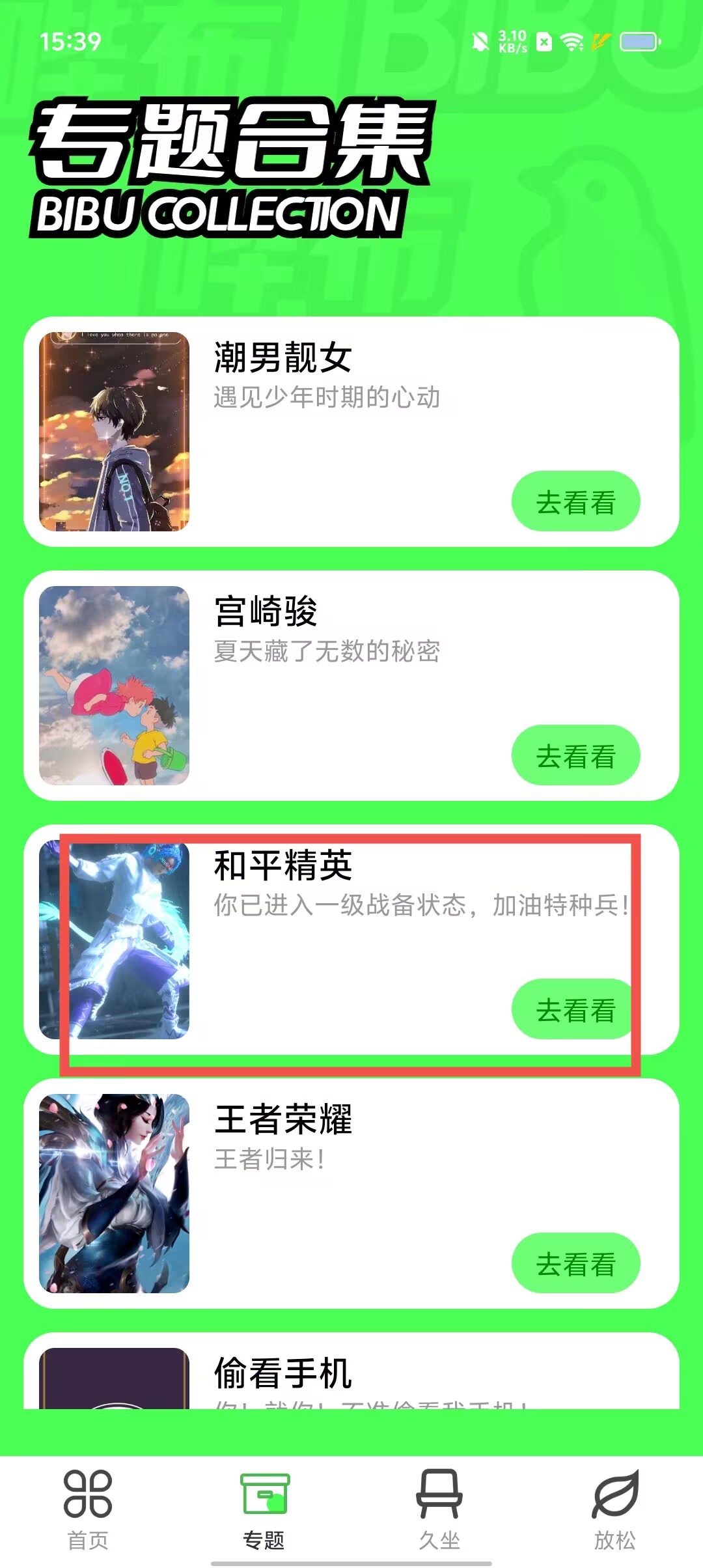Open 去看看 for 王者荣耀

(x=575, y=1263)
